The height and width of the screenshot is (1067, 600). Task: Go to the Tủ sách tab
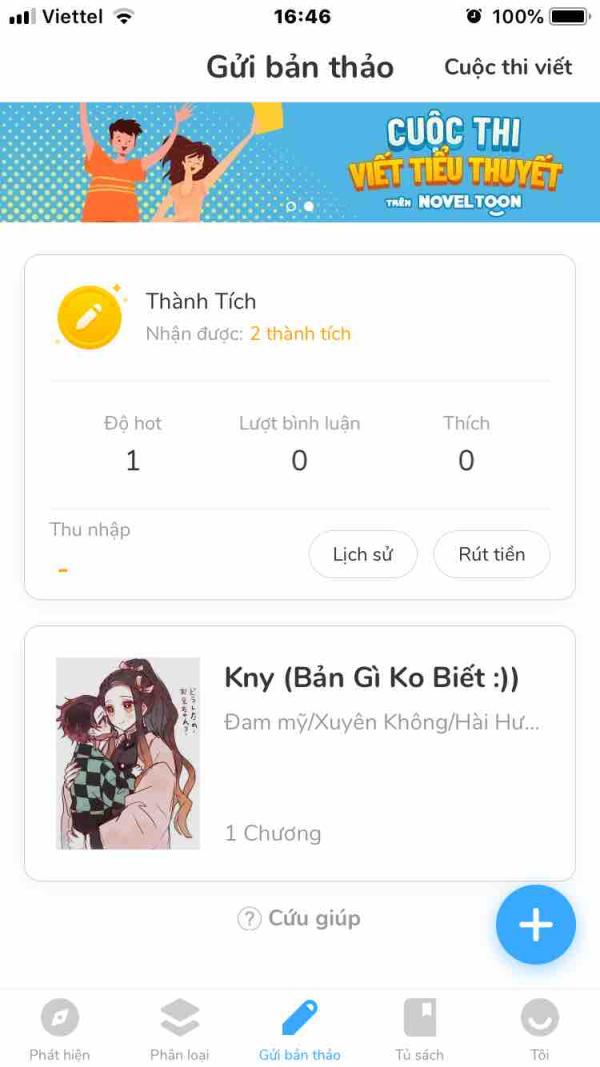click(419, 1030)
